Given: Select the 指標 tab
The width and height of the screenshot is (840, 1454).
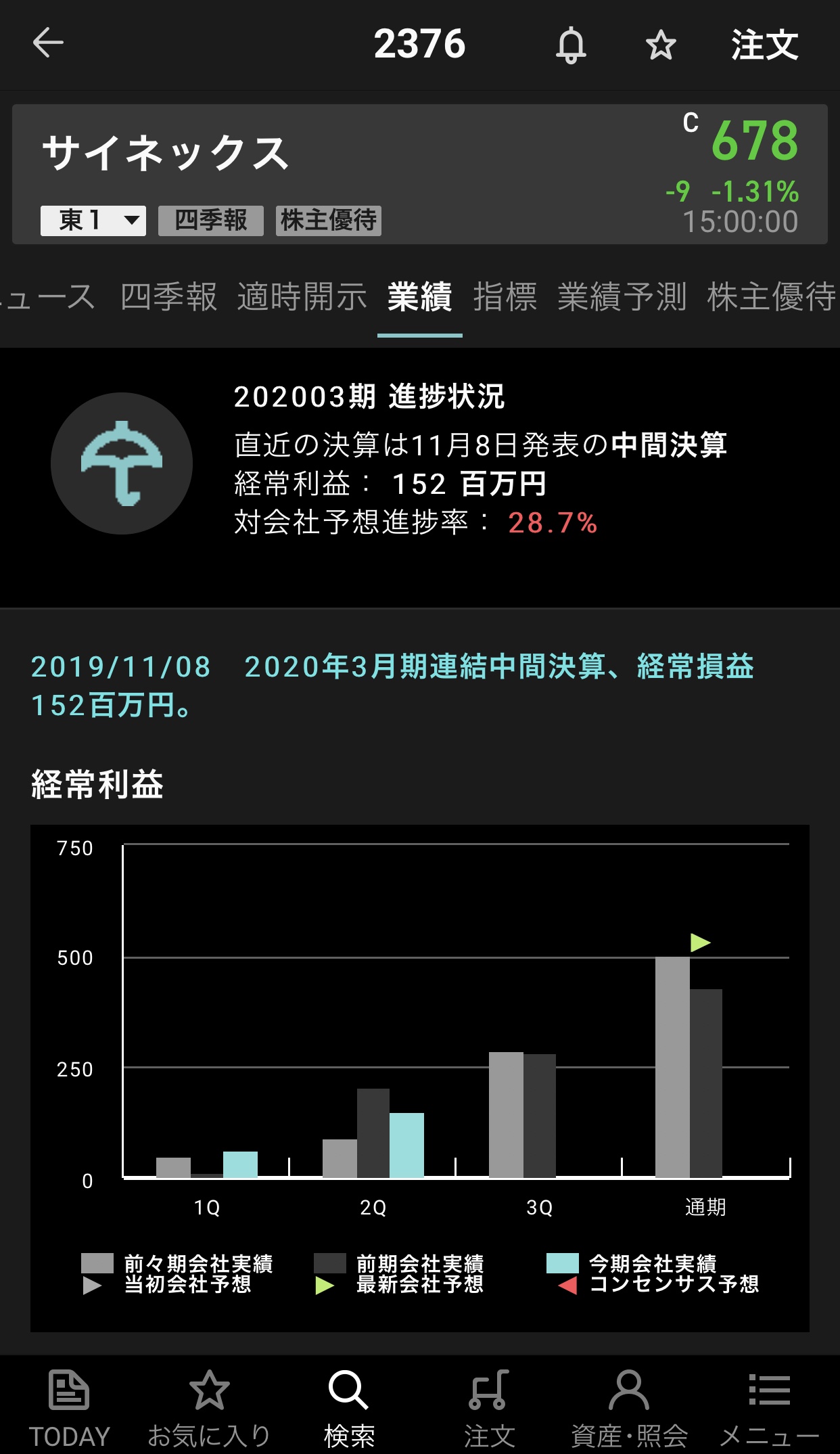Looking at the screenshot, I should pos(505,297).
